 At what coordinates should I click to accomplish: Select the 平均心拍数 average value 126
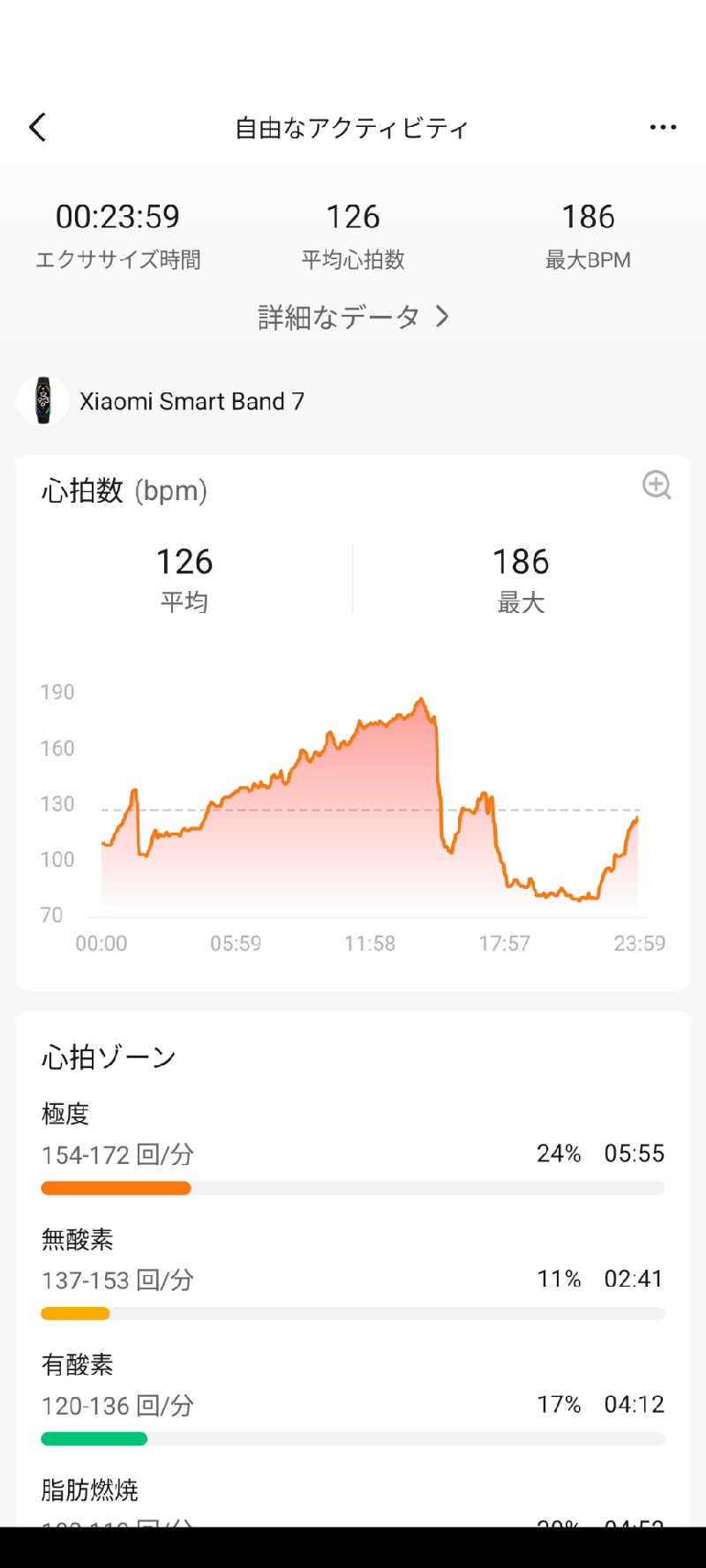point(352,216)
